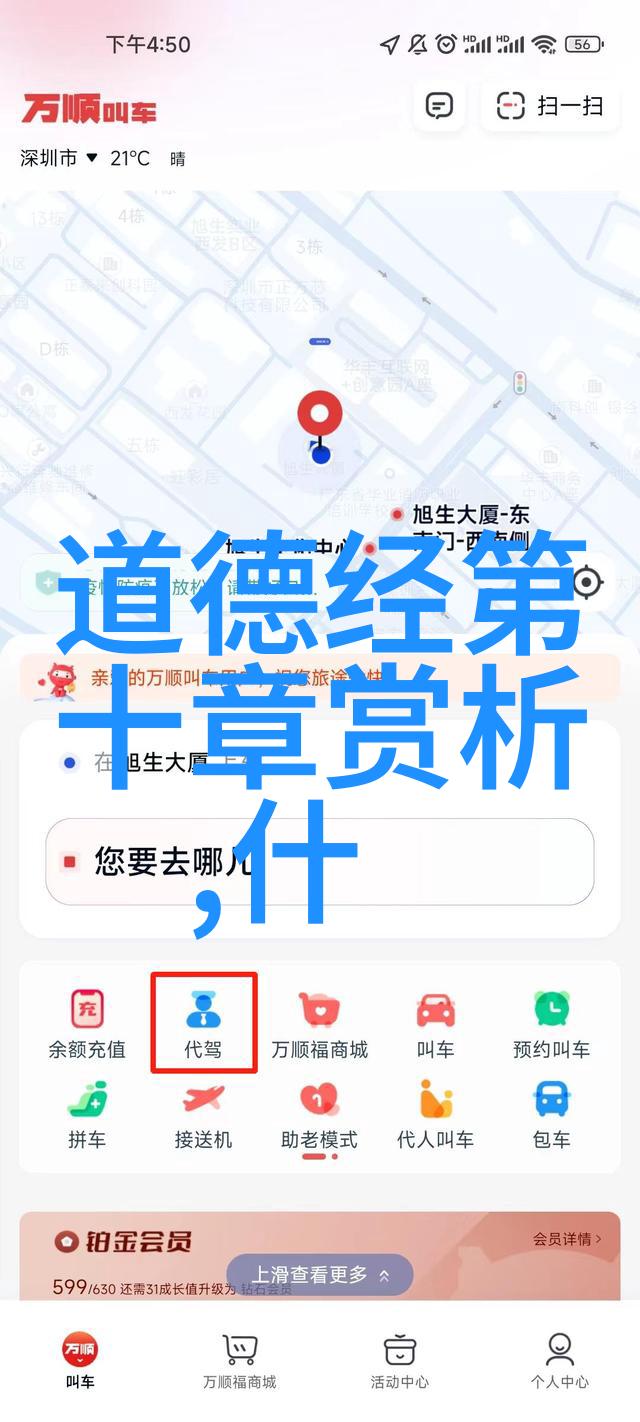Go to the 个人中心 profile tab
Viewport: 640px width, 1422px height.
coord(559,1360)
